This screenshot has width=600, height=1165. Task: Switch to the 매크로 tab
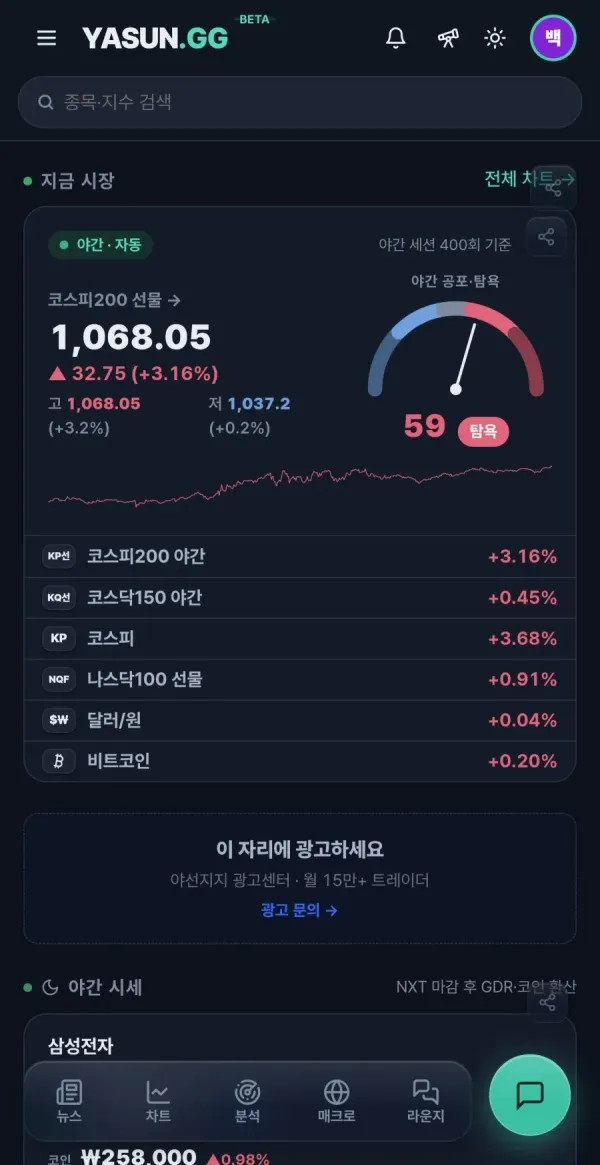click(336, 1101)
